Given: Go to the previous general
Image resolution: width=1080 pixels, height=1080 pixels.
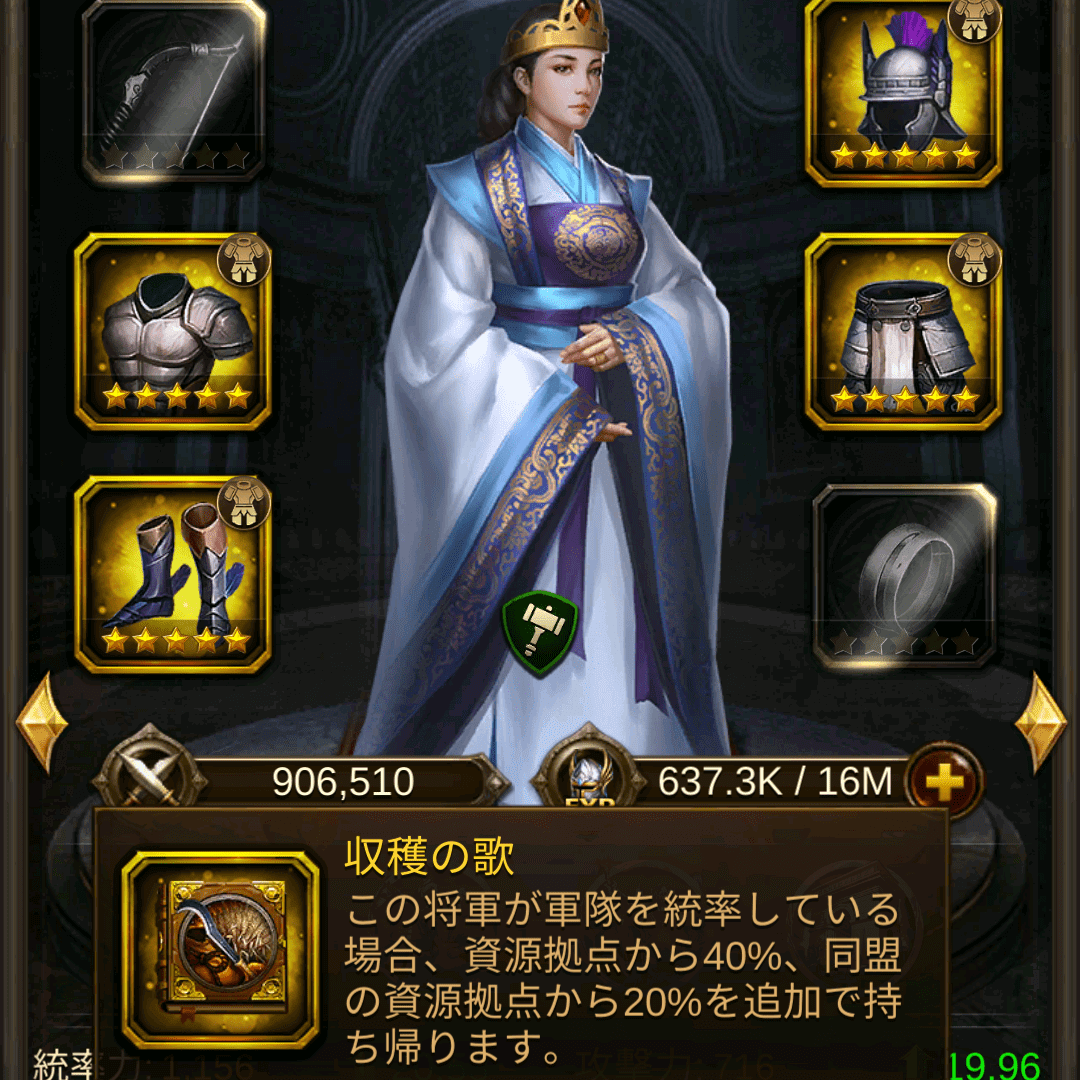Looking at the screenshot, I should tap(42, 722).
